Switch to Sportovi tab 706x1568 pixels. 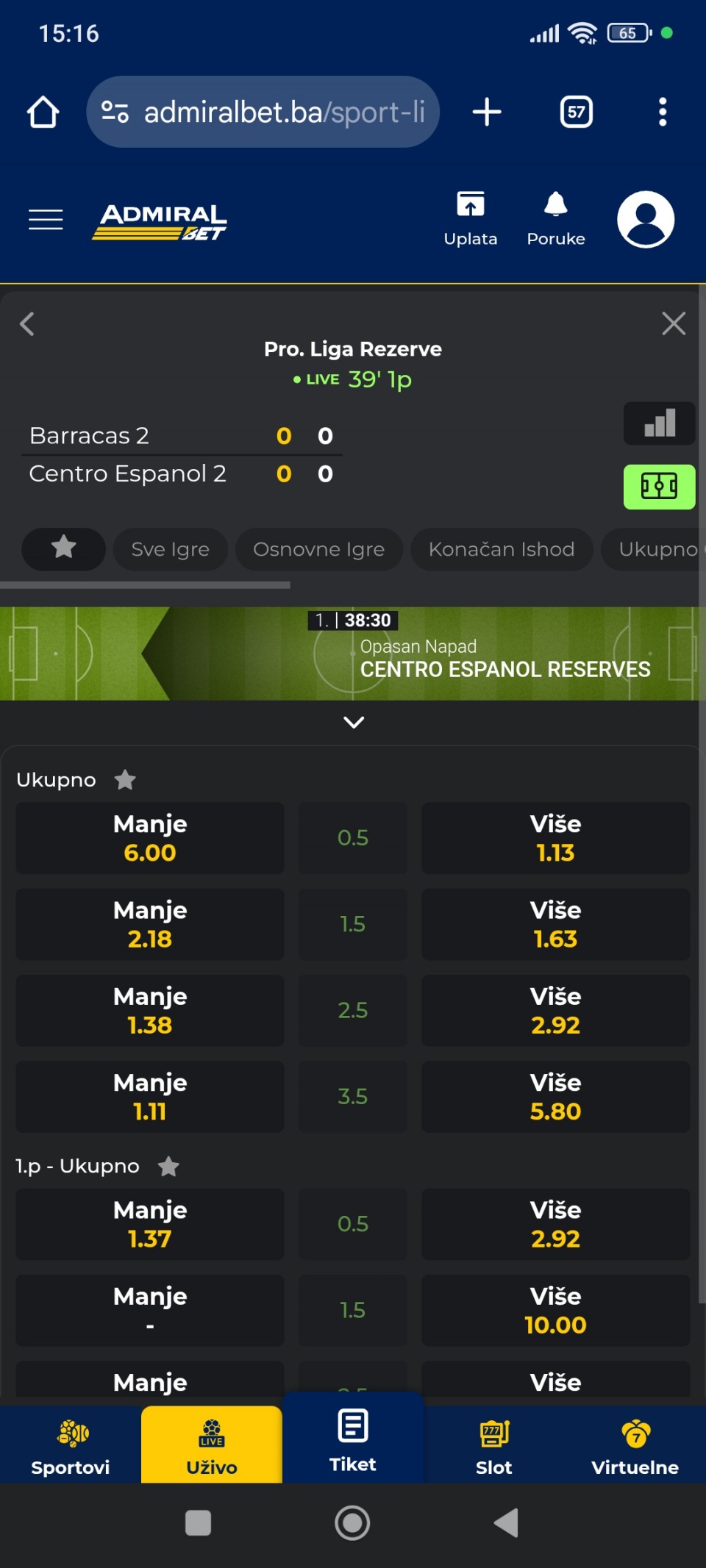71,1447
